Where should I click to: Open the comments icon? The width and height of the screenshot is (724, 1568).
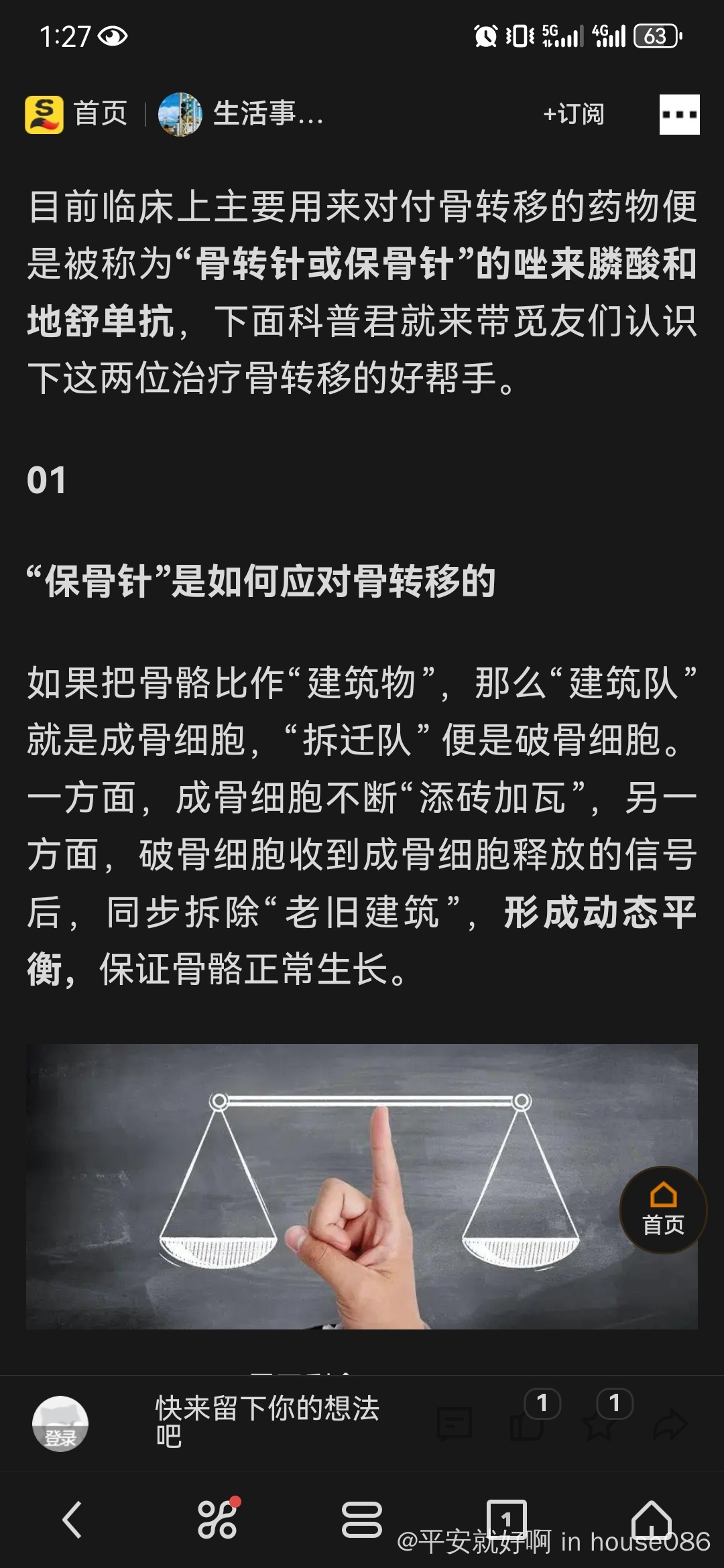(x=455, y=1425)
